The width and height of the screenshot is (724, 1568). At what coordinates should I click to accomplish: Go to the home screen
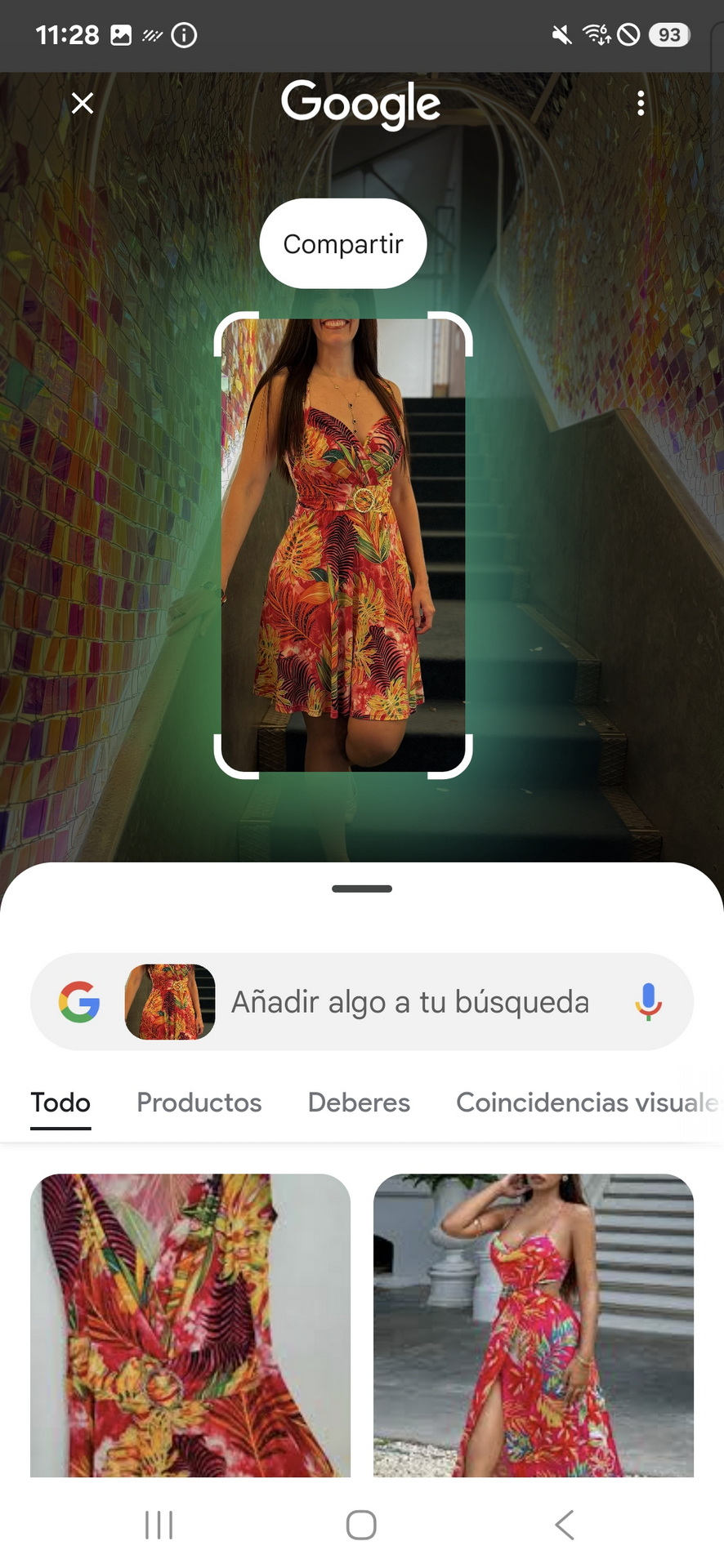pyautogui.click(x=361, y=1524)
